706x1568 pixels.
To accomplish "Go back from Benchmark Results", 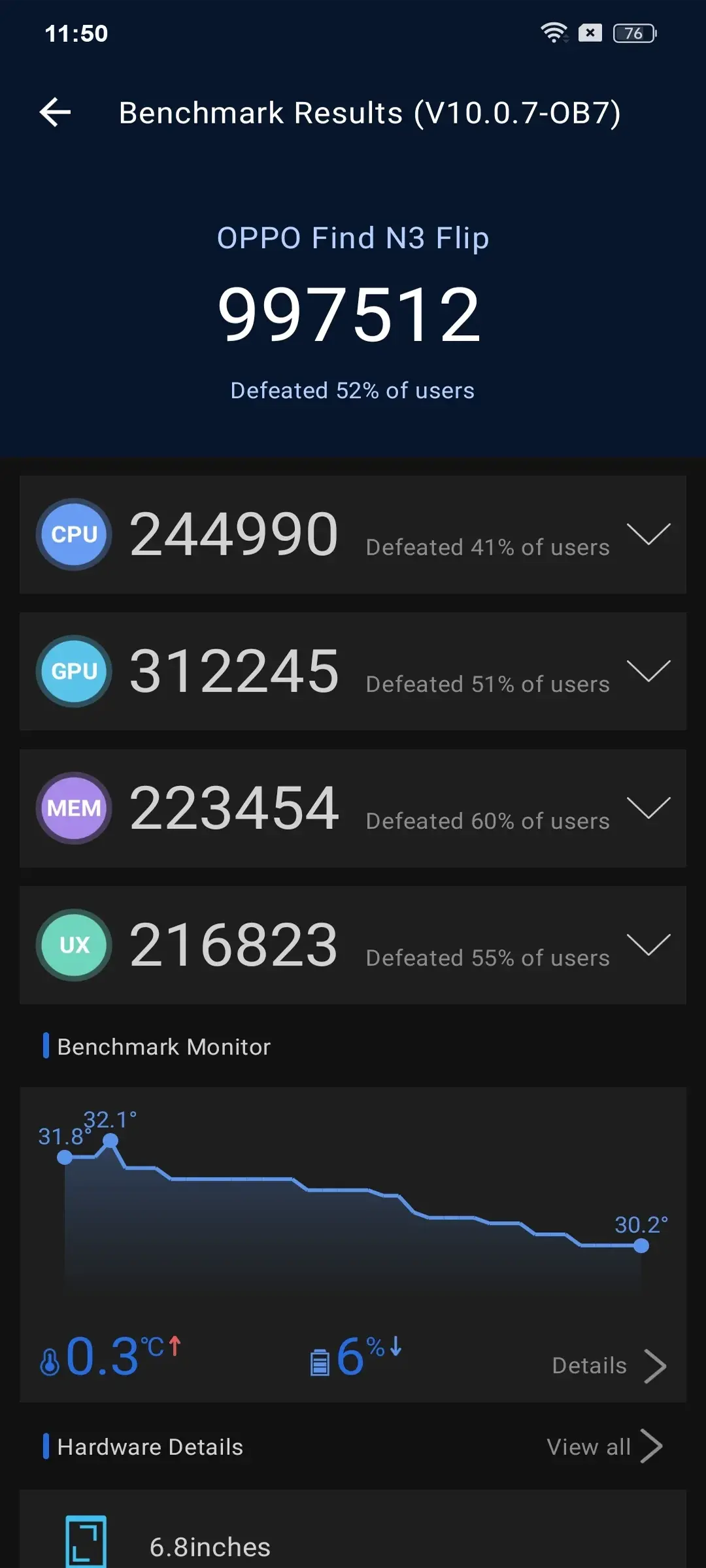I will point(56,112).
